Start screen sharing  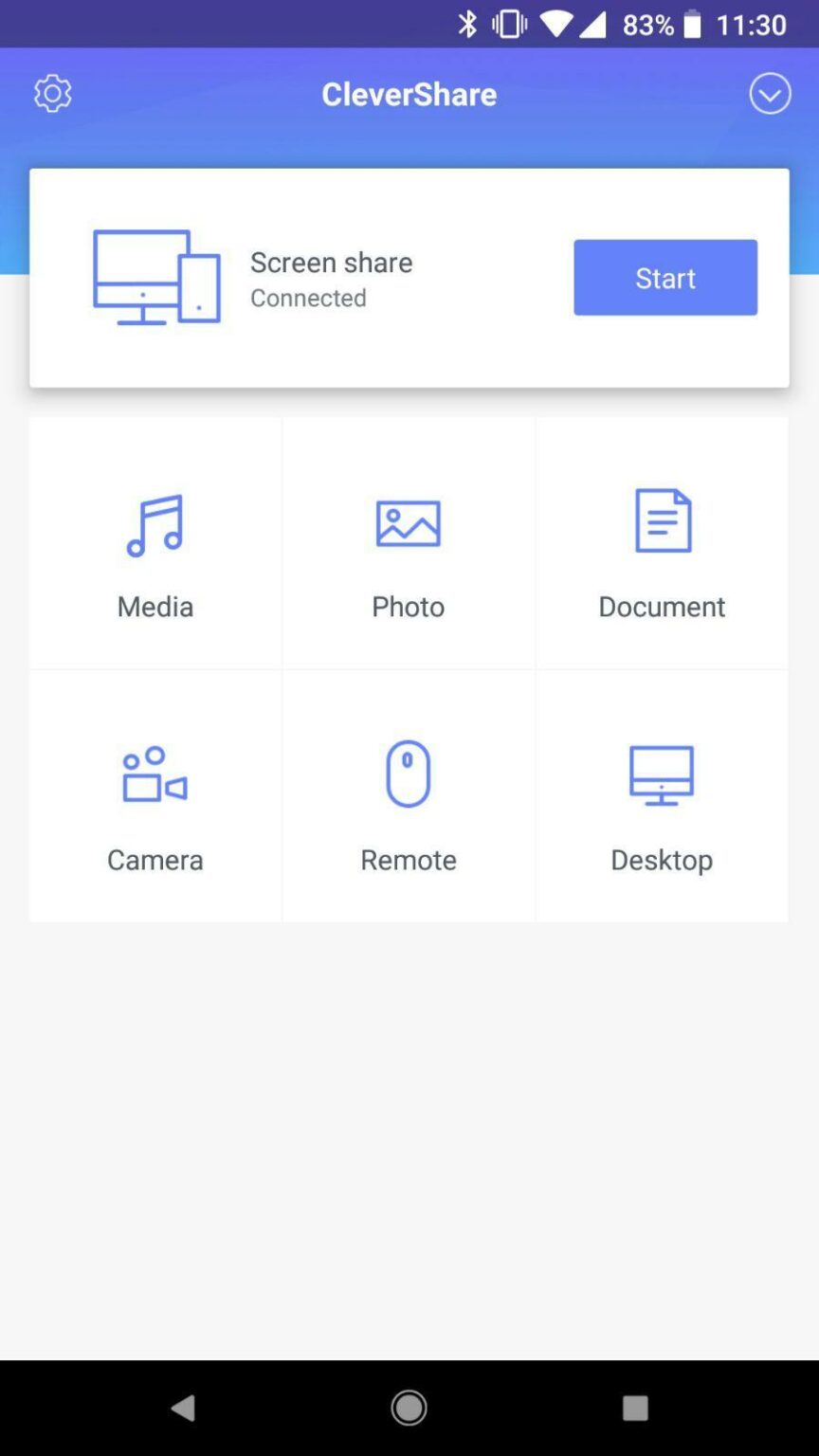664,278
